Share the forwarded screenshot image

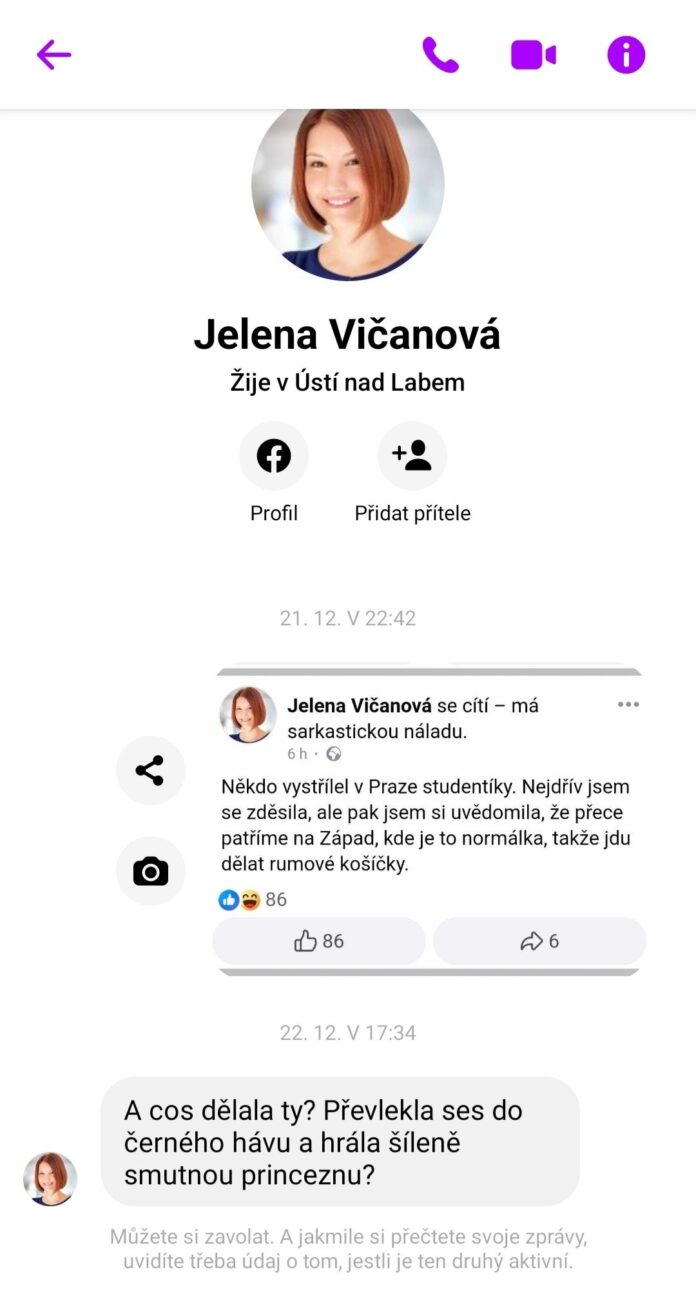[150, 771]
